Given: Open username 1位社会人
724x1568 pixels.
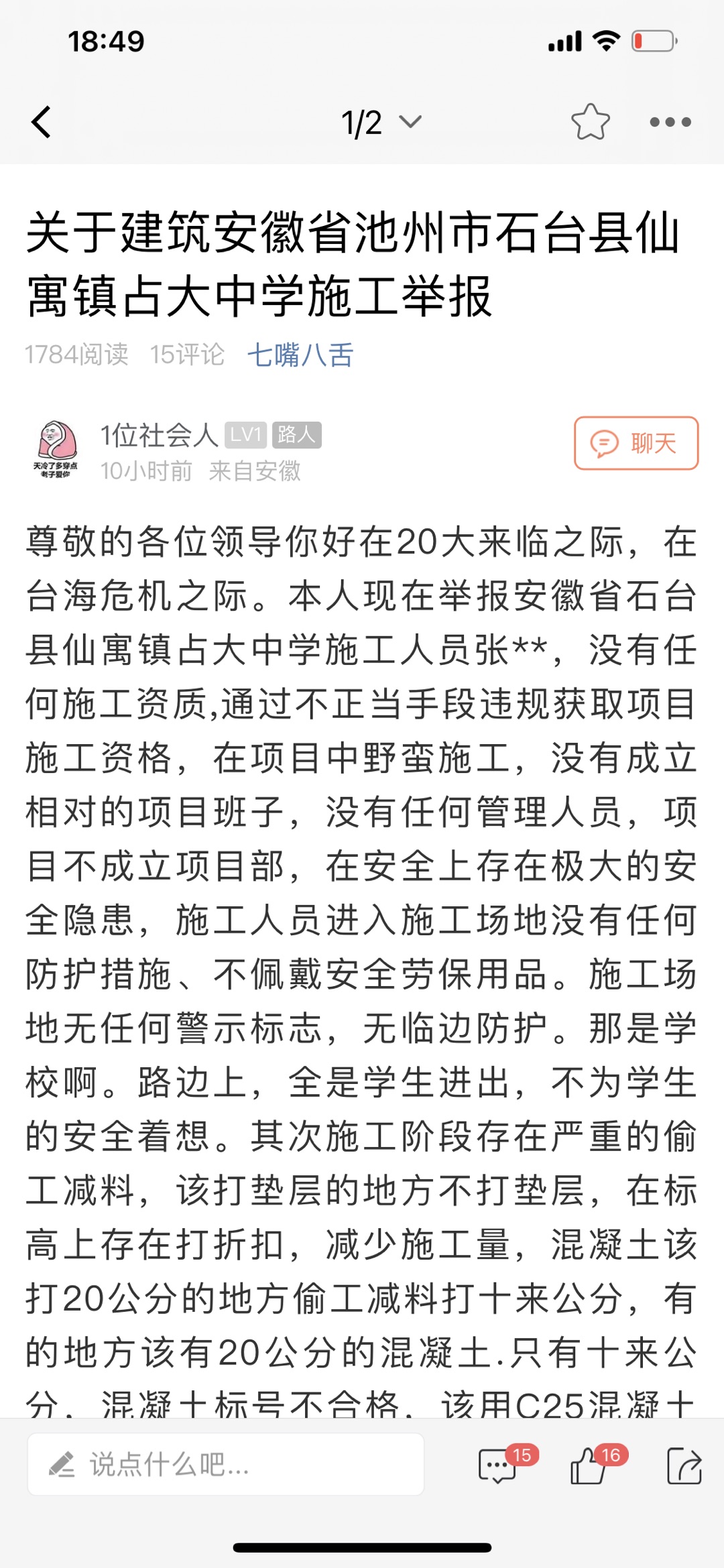Looking at the screenshot, I should click(x=159, y=435).
